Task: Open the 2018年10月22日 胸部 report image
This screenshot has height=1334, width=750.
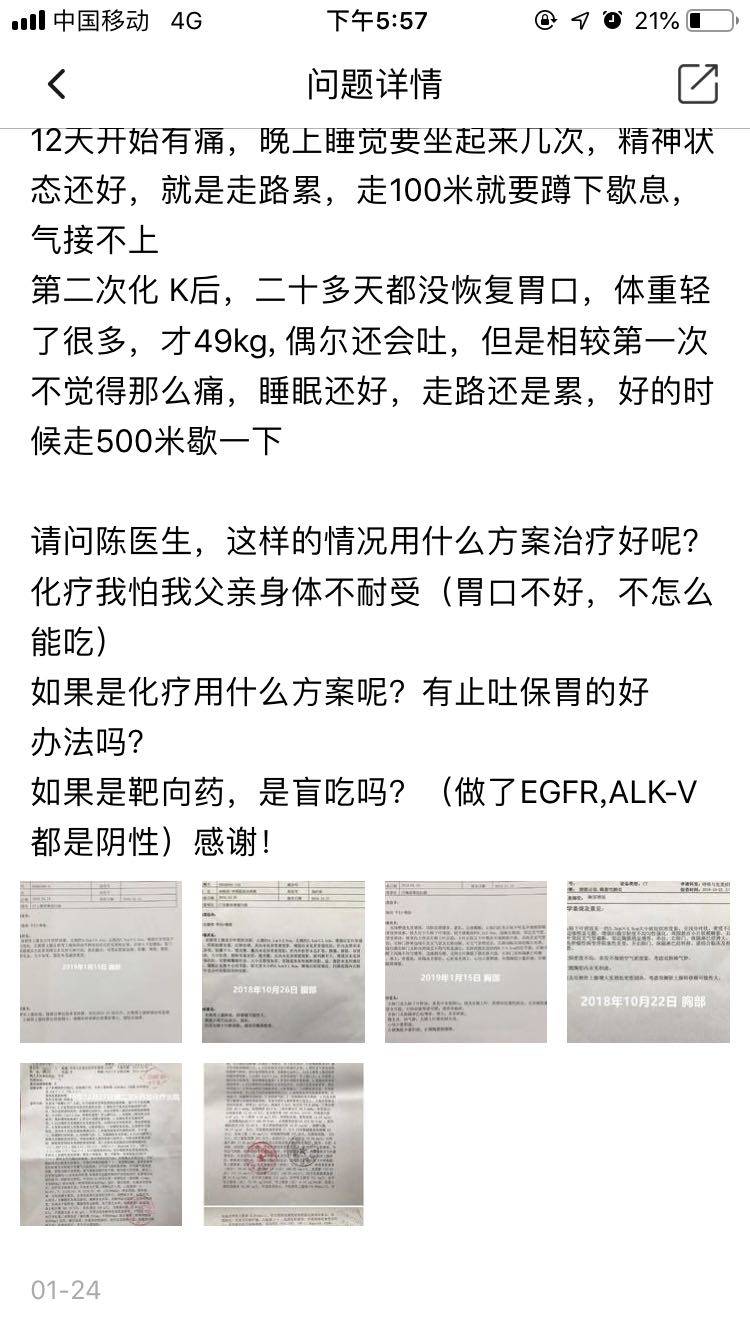Action: point(648,962)
